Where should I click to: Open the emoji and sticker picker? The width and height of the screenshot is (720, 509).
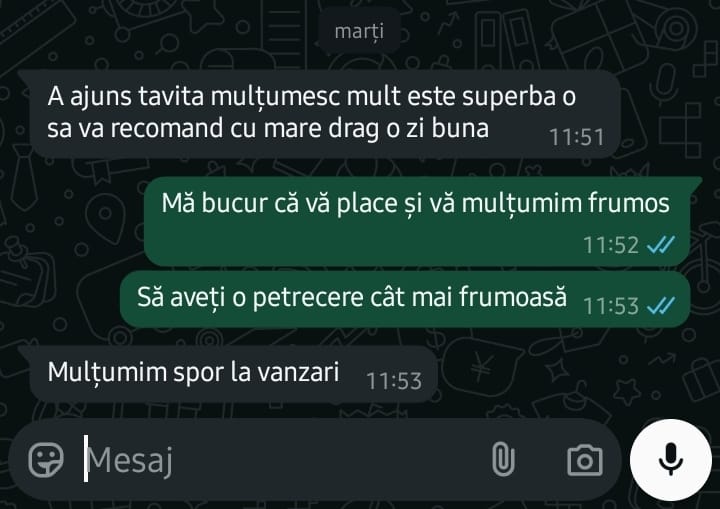[45, 460]
